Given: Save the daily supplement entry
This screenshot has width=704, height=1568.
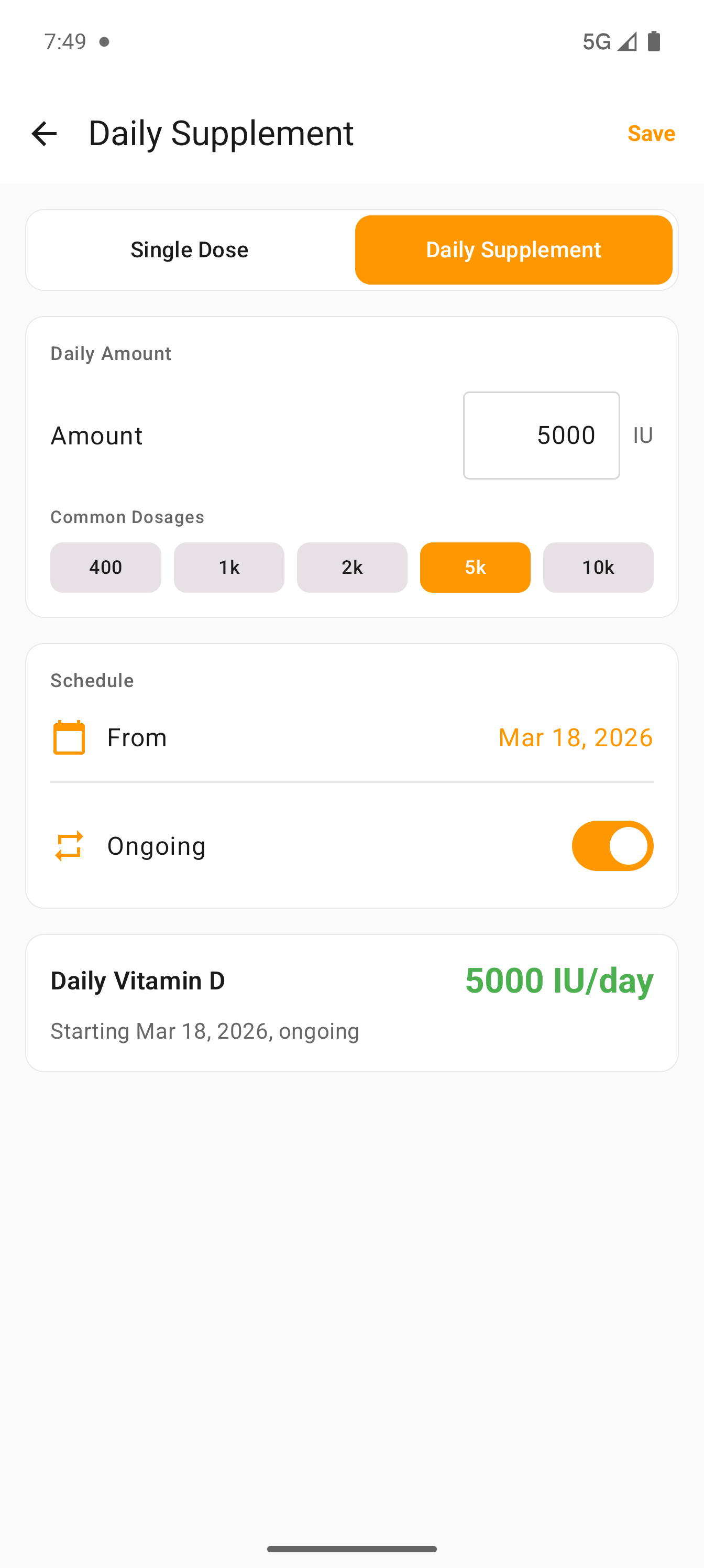Looking at the screenshot, I should [x=651, y=133].
